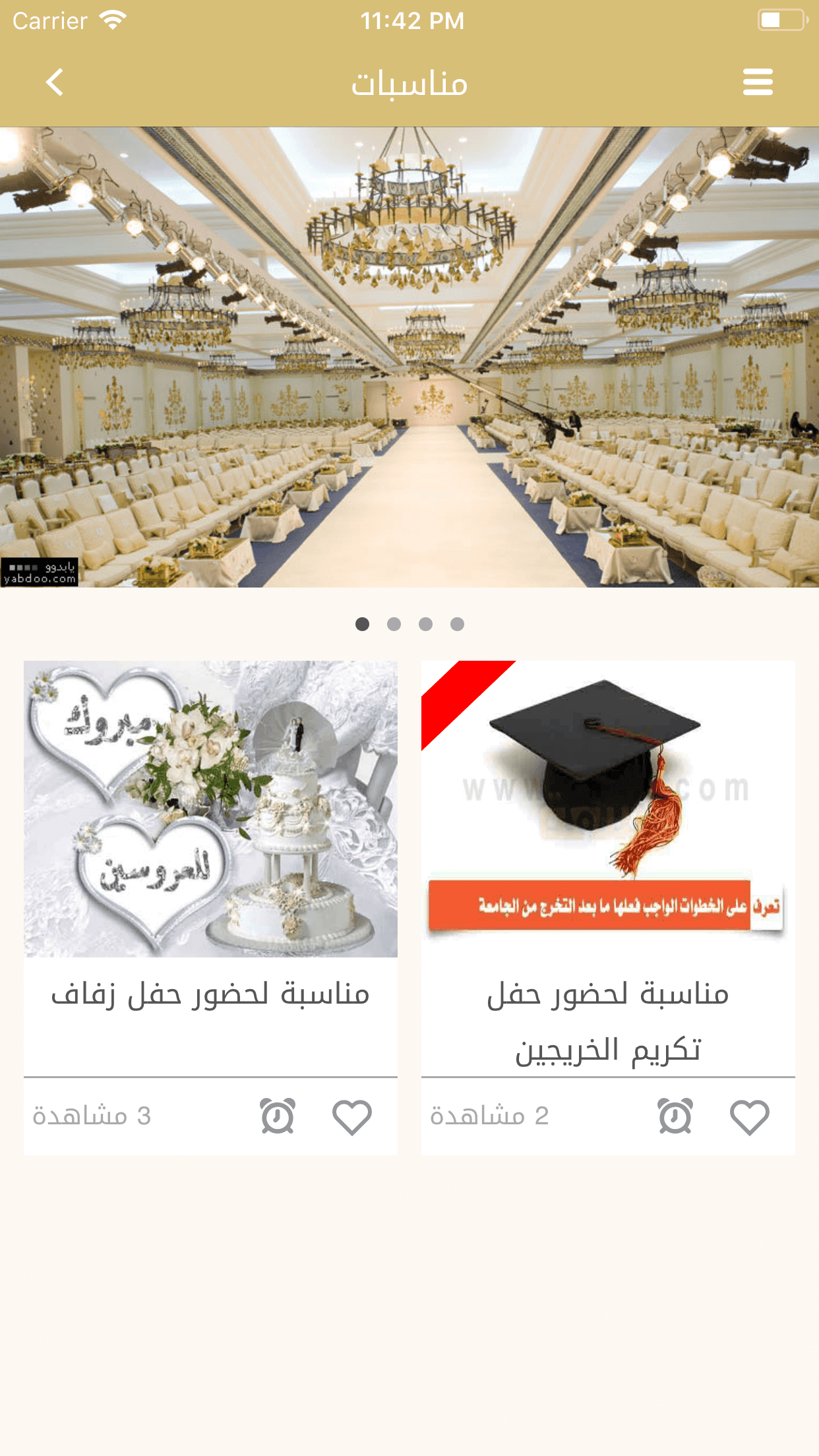Screen dimensions: 819x1456
Task: Open the wedding hall banner image
Action: [x=409, y=357]
